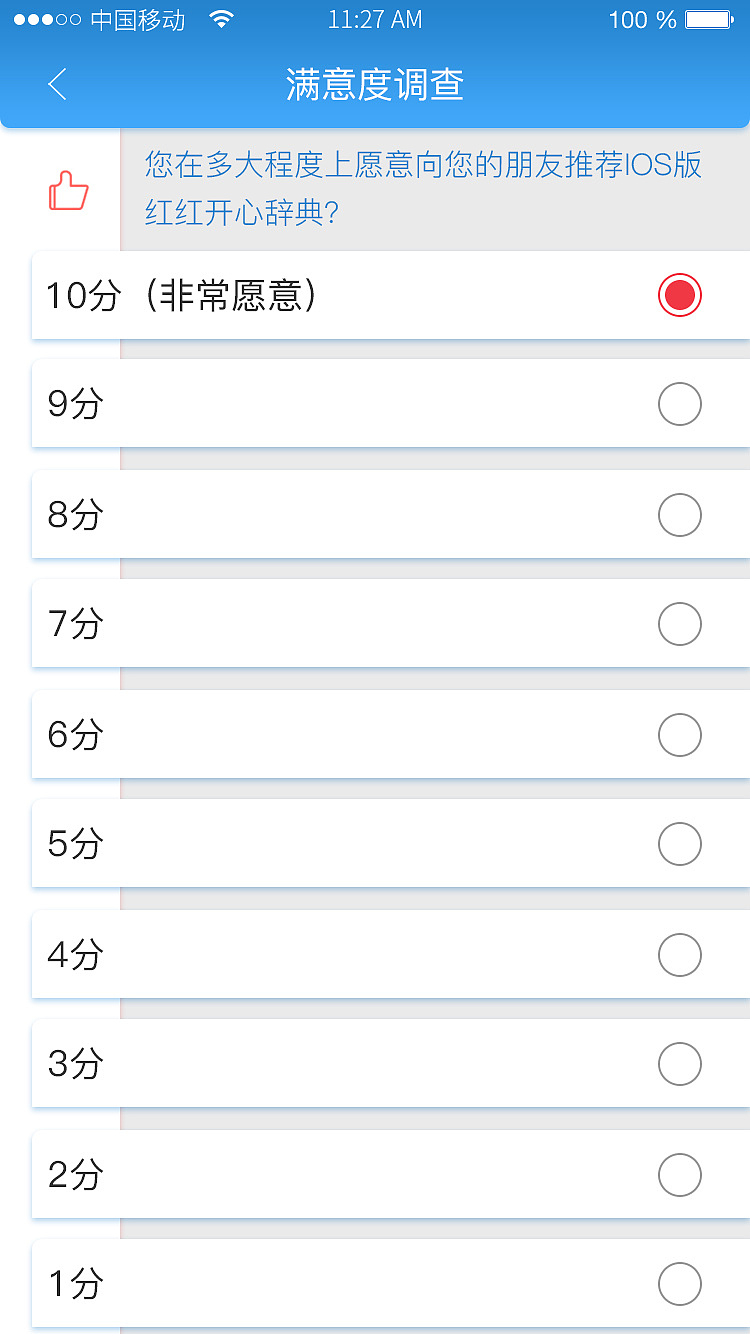Tap the back arrow to exit survey
The height and width of the screenshot is (1334, 750).
(56, 85)
